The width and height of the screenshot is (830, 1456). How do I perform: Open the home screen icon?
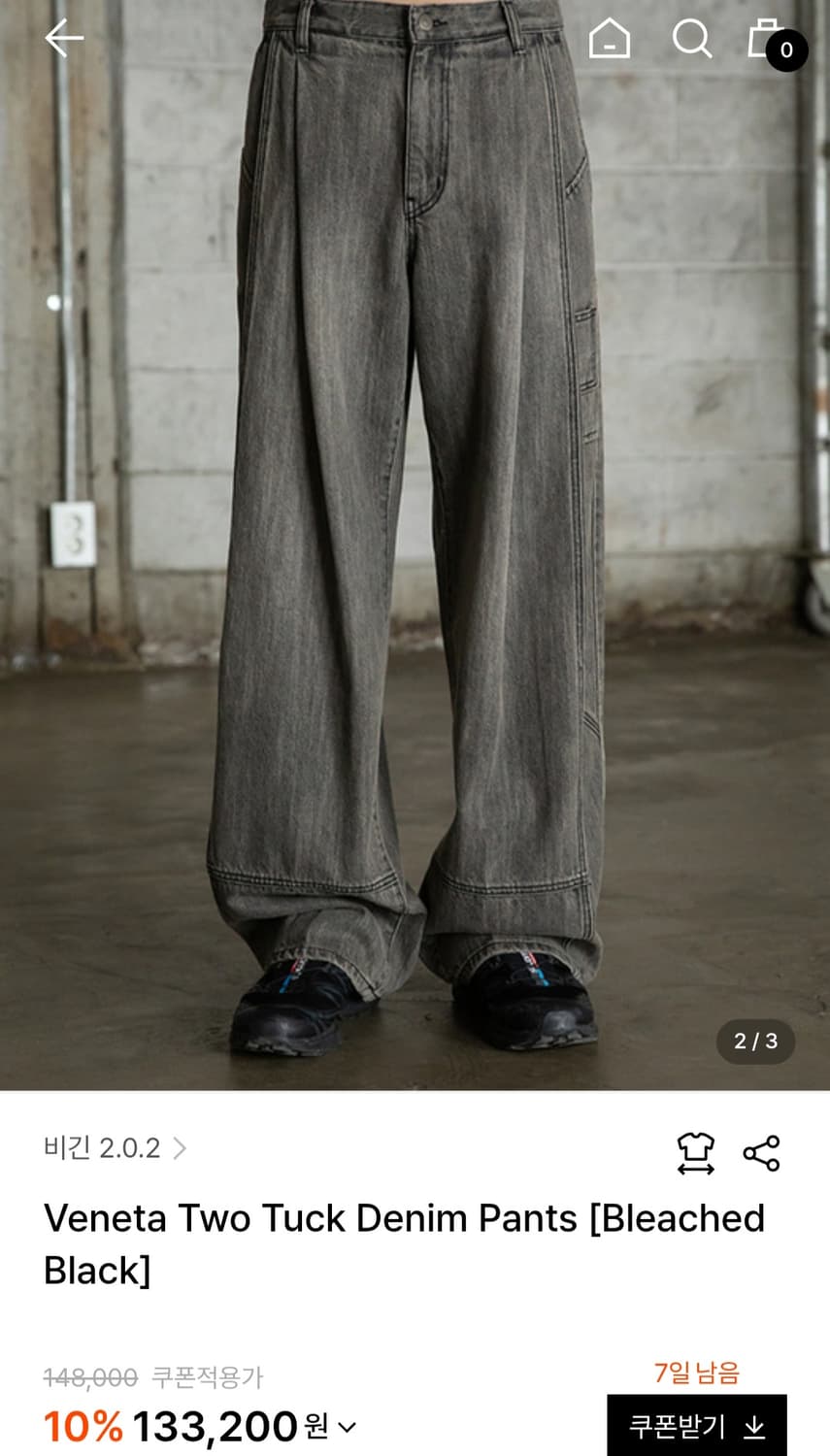608,39
